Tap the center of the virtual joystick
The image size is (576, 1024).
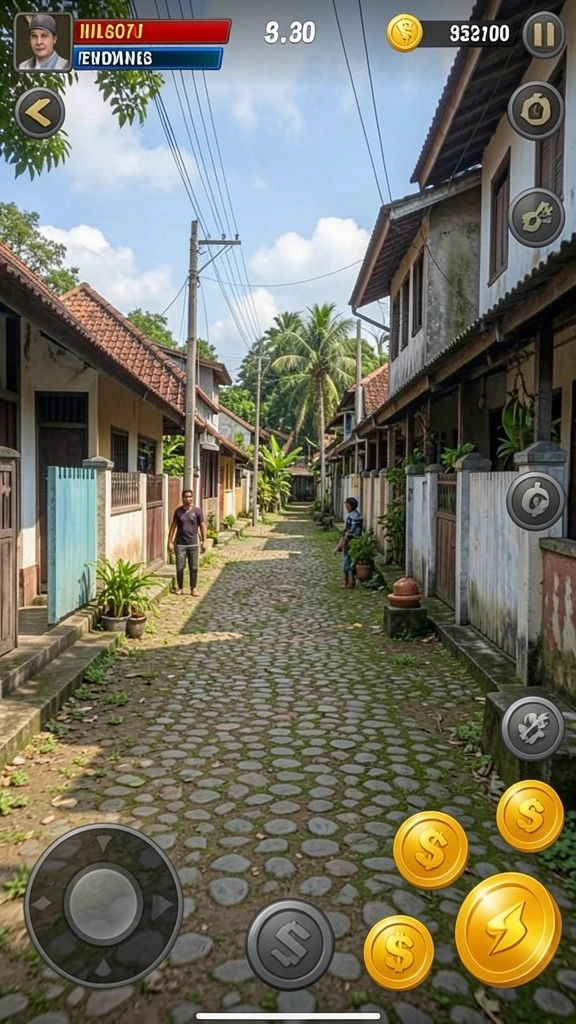coord(103,904)
